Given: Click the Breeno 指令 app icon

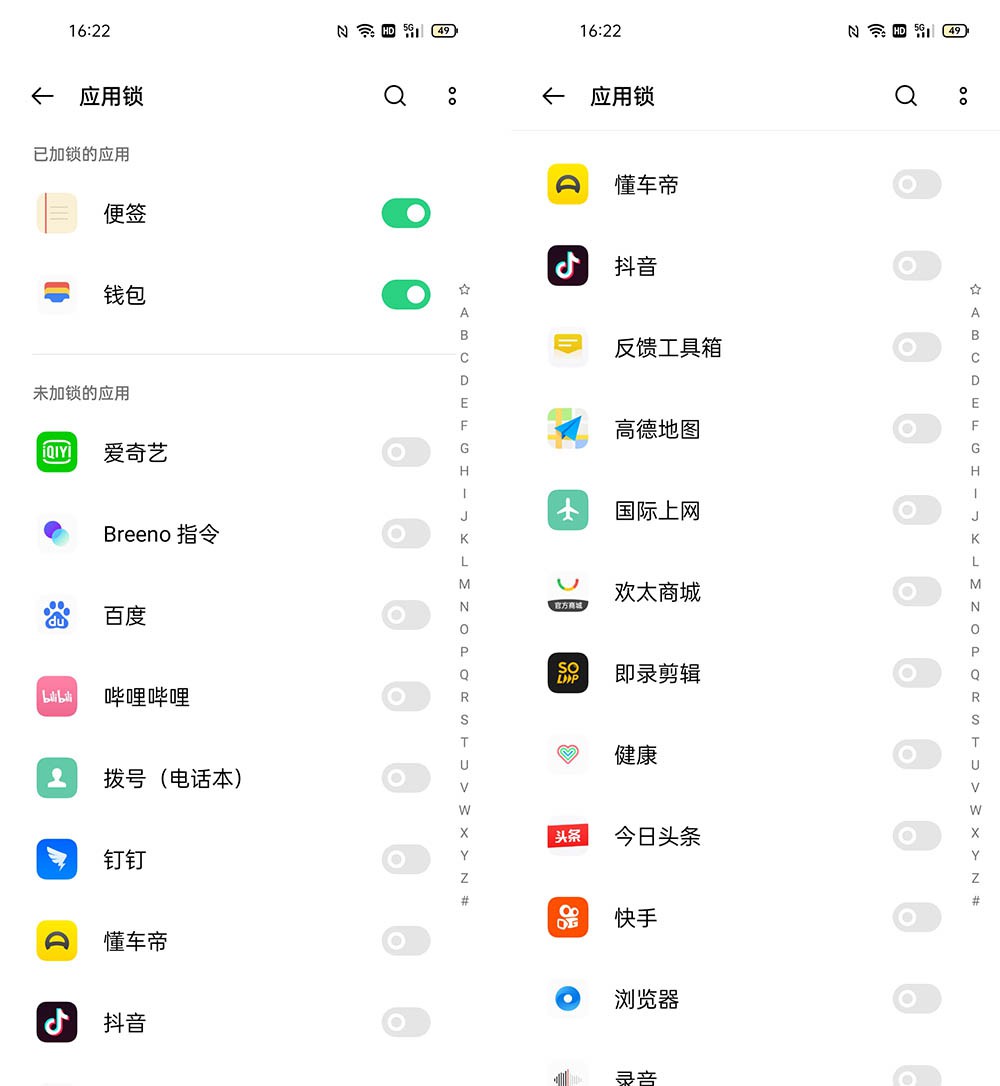Looking at the screenshot, I should coord(56,533).
